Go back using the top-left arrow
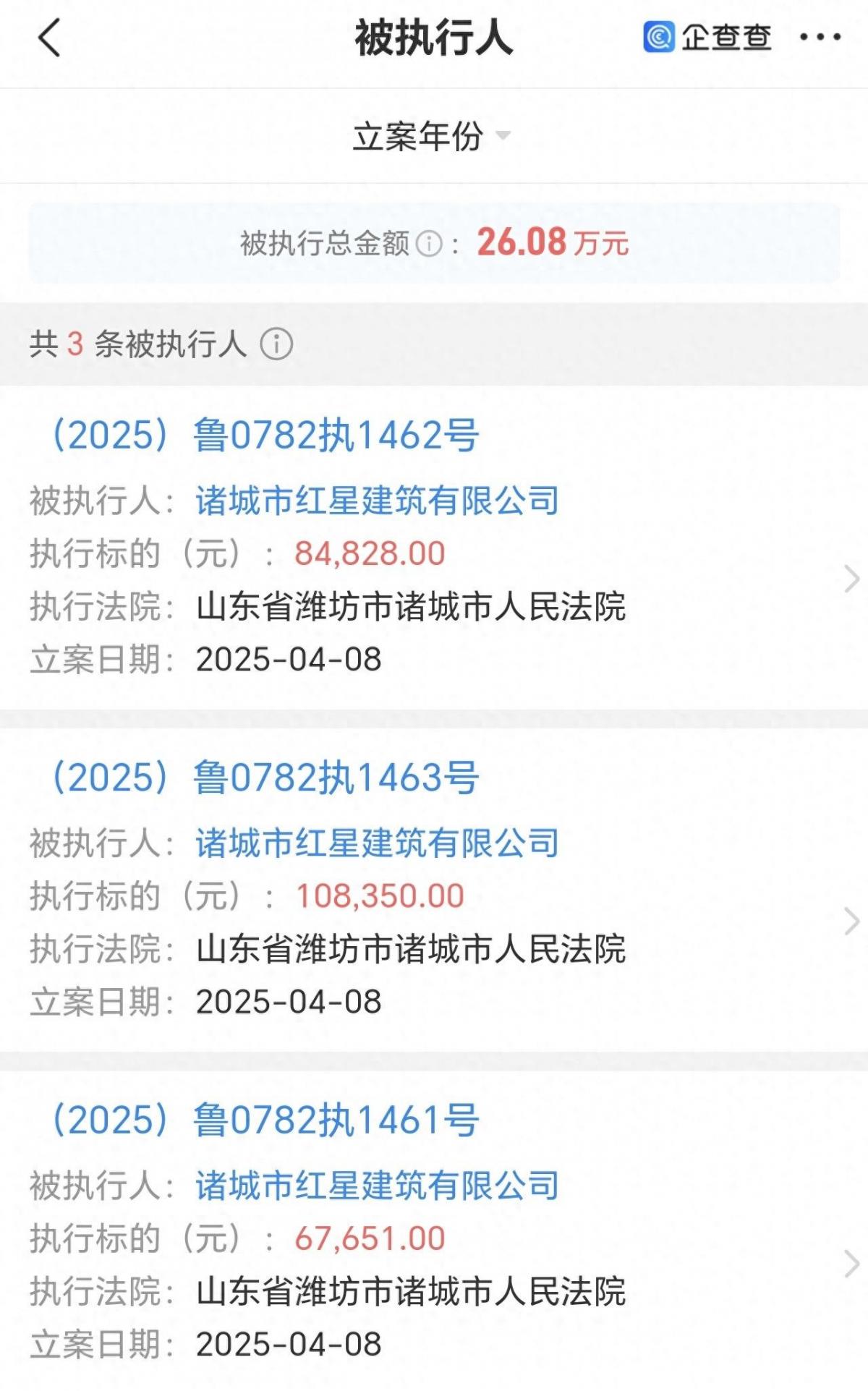The width and height of the screenshot is (868, 1391). (x=49, y=38)
